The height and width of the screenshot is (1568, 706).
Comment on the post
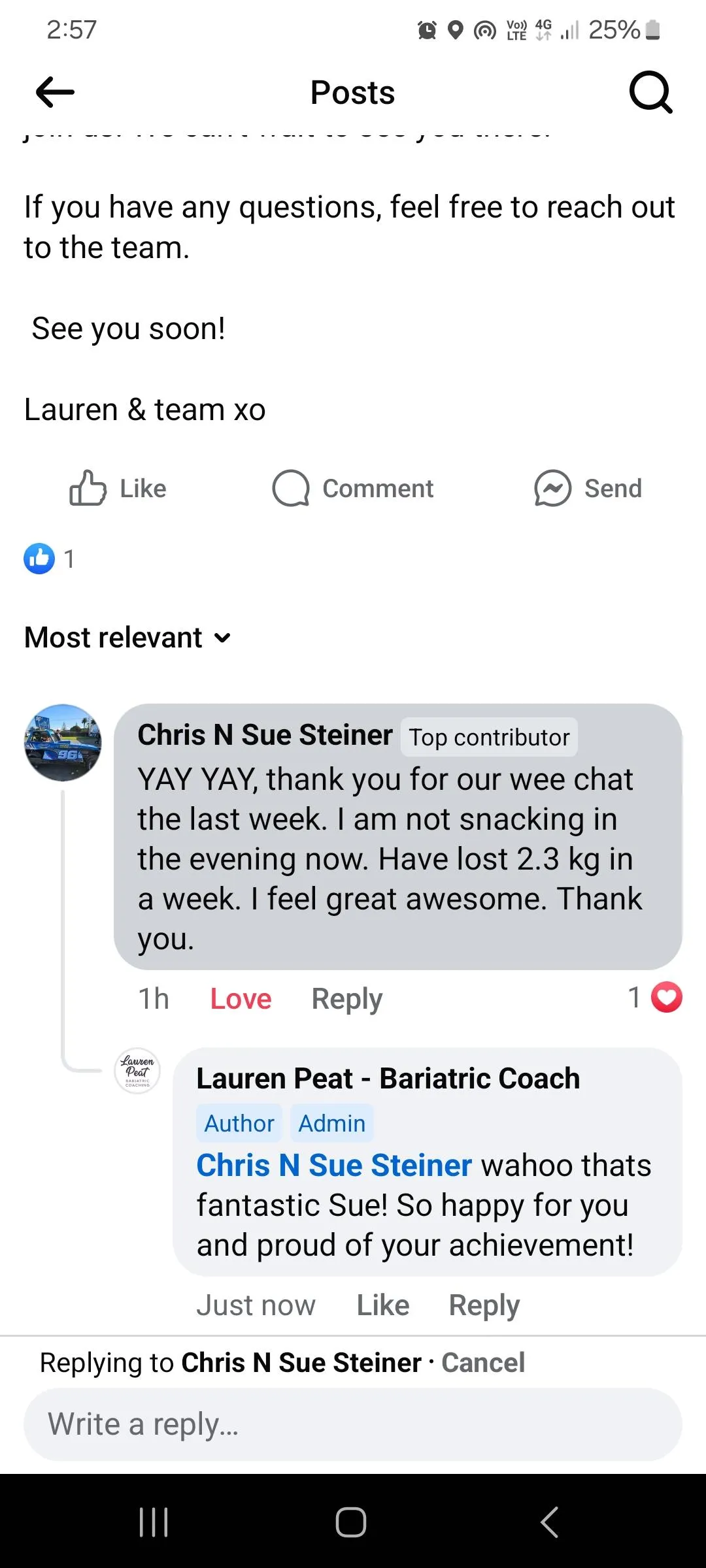pyautogui.click(x=353, y=489)
